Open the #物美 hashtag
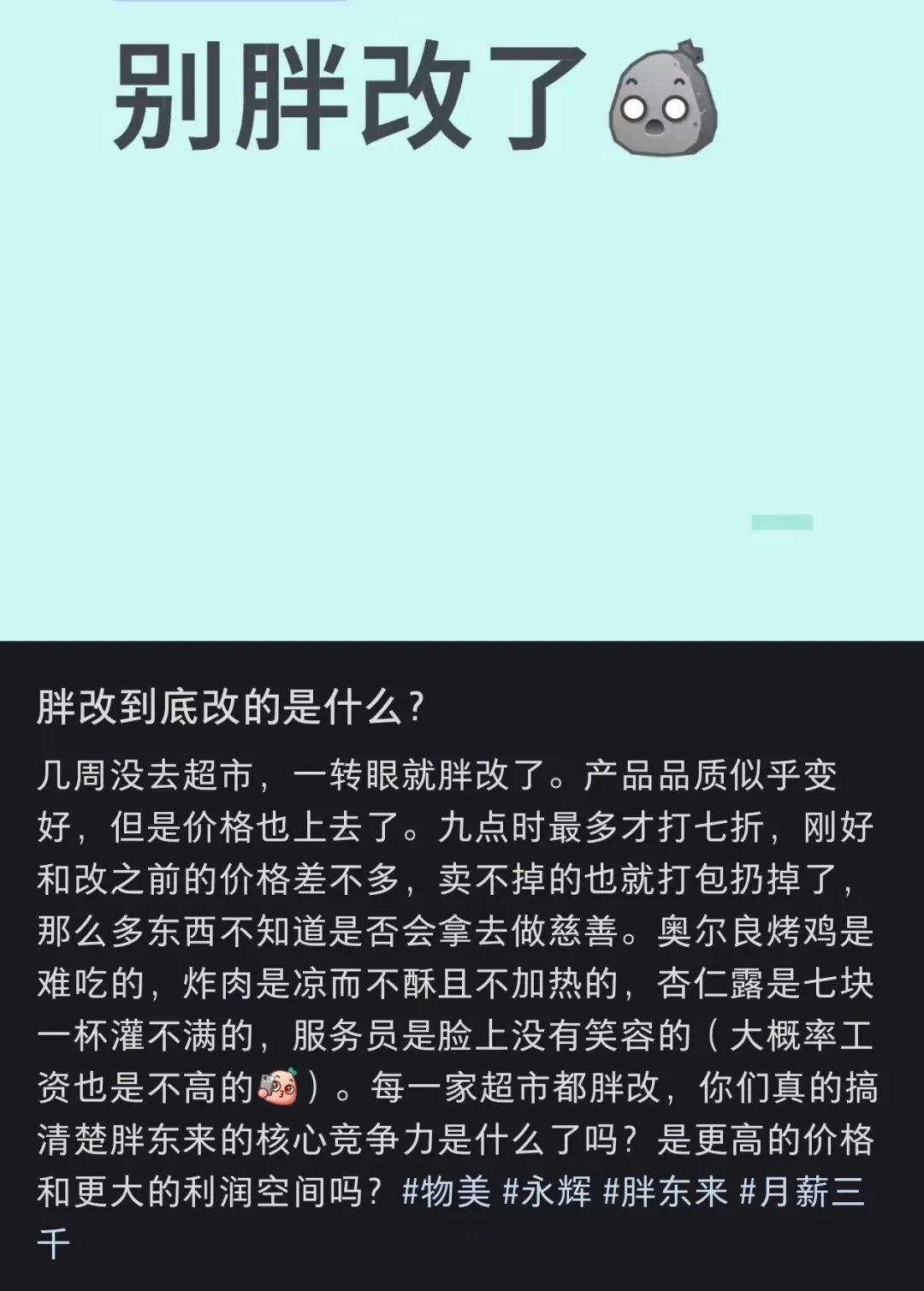Viewport: 924px width, 1291px height. click(447, 1192)
